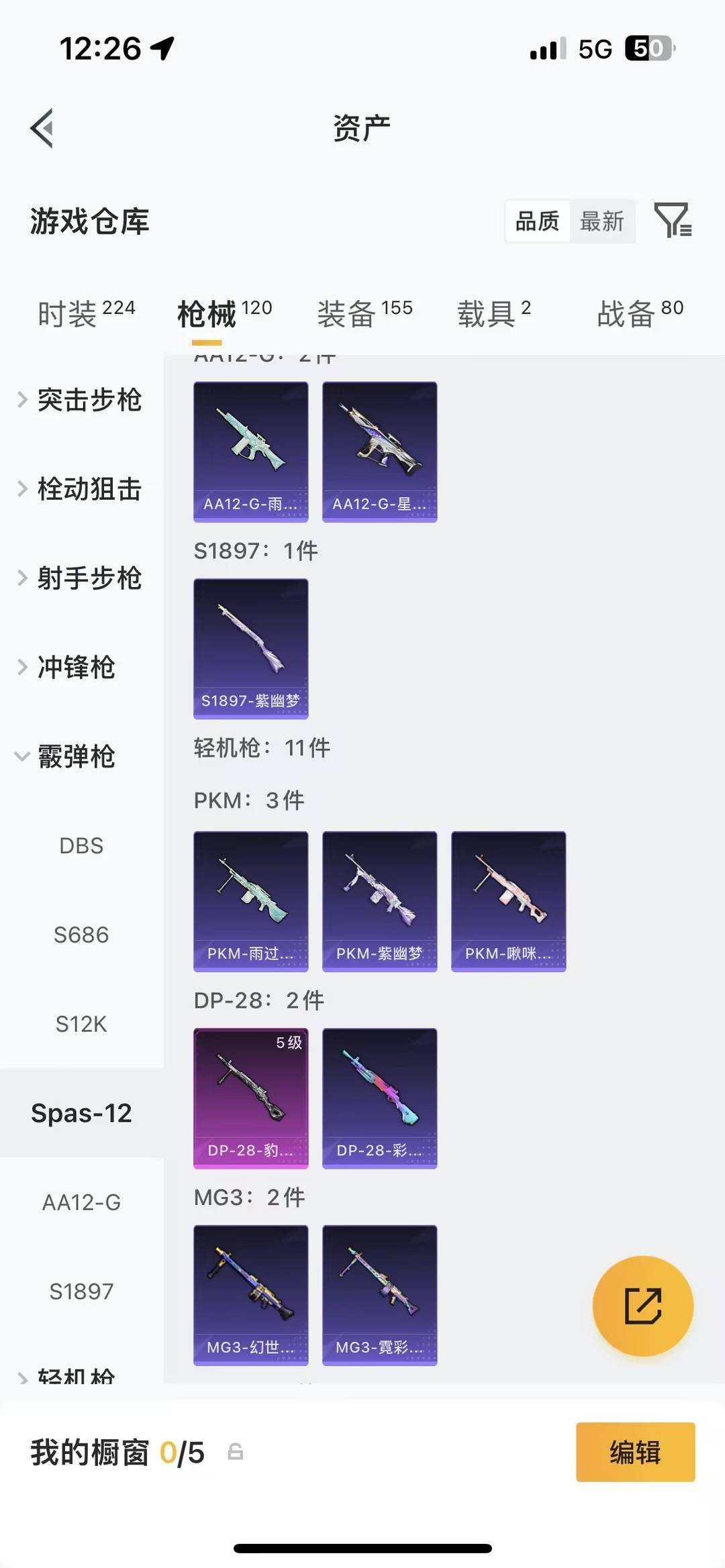Click the back arrow to leave 资产 page
Image resolution: width=725 pixels, height=1568 pixels.
click(43, 127)
